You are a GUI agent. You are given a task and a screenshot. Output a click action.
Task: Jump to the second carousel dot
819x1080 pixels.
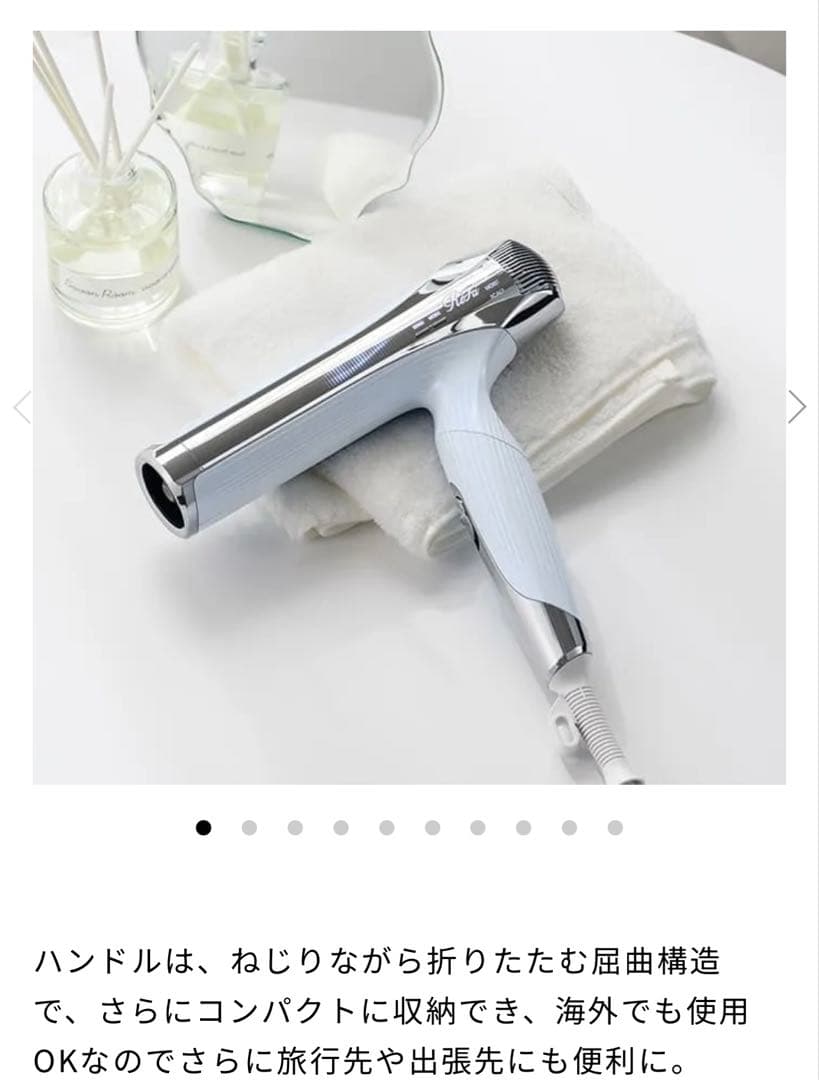click(x=249, y=827)
